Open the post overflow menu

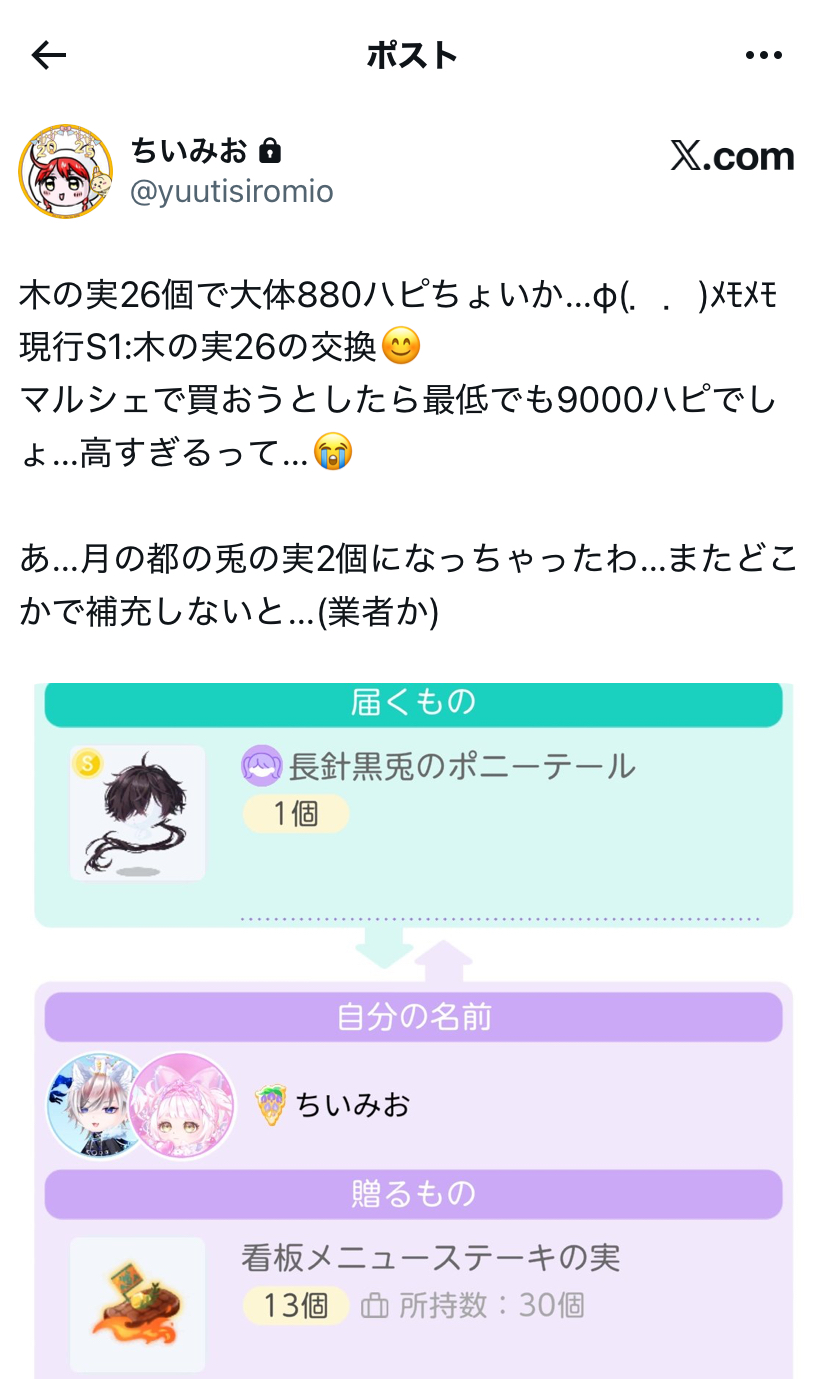click(764, 55)
